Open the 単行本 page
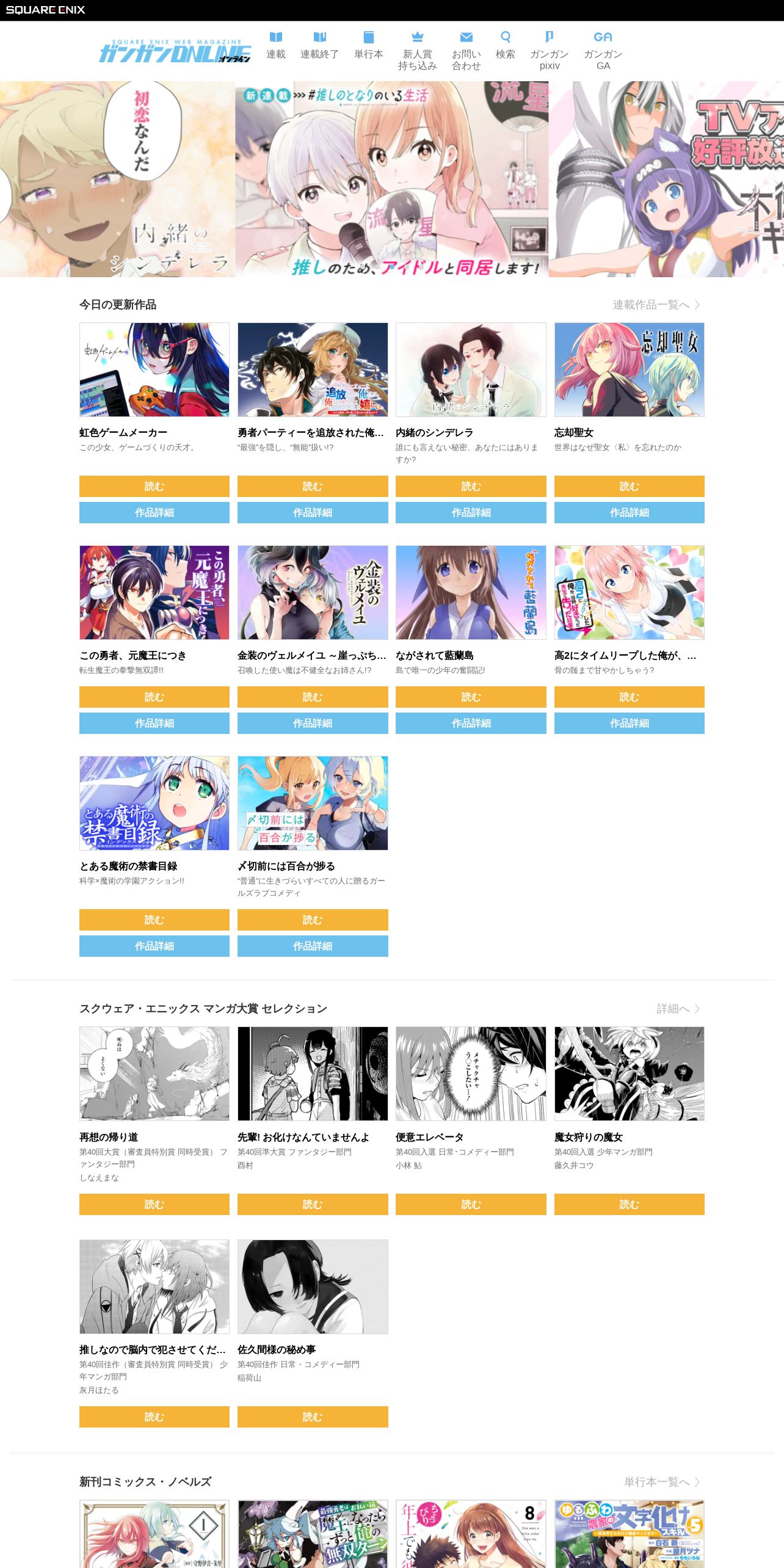The height and width of the screenshot is (1568, 784). point(369,46)
